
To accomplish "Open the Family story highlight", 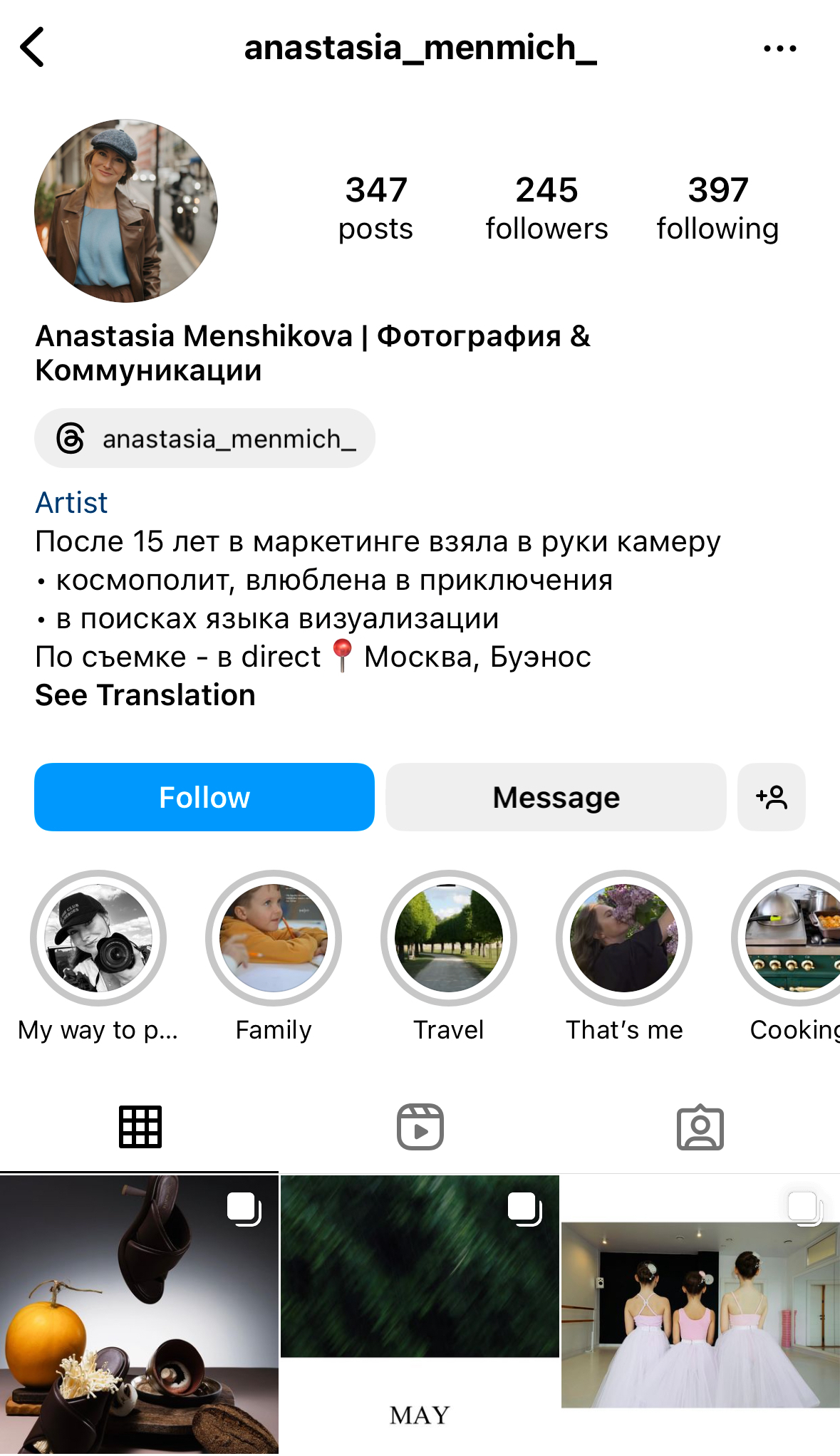I will click(x=274, y=938).
